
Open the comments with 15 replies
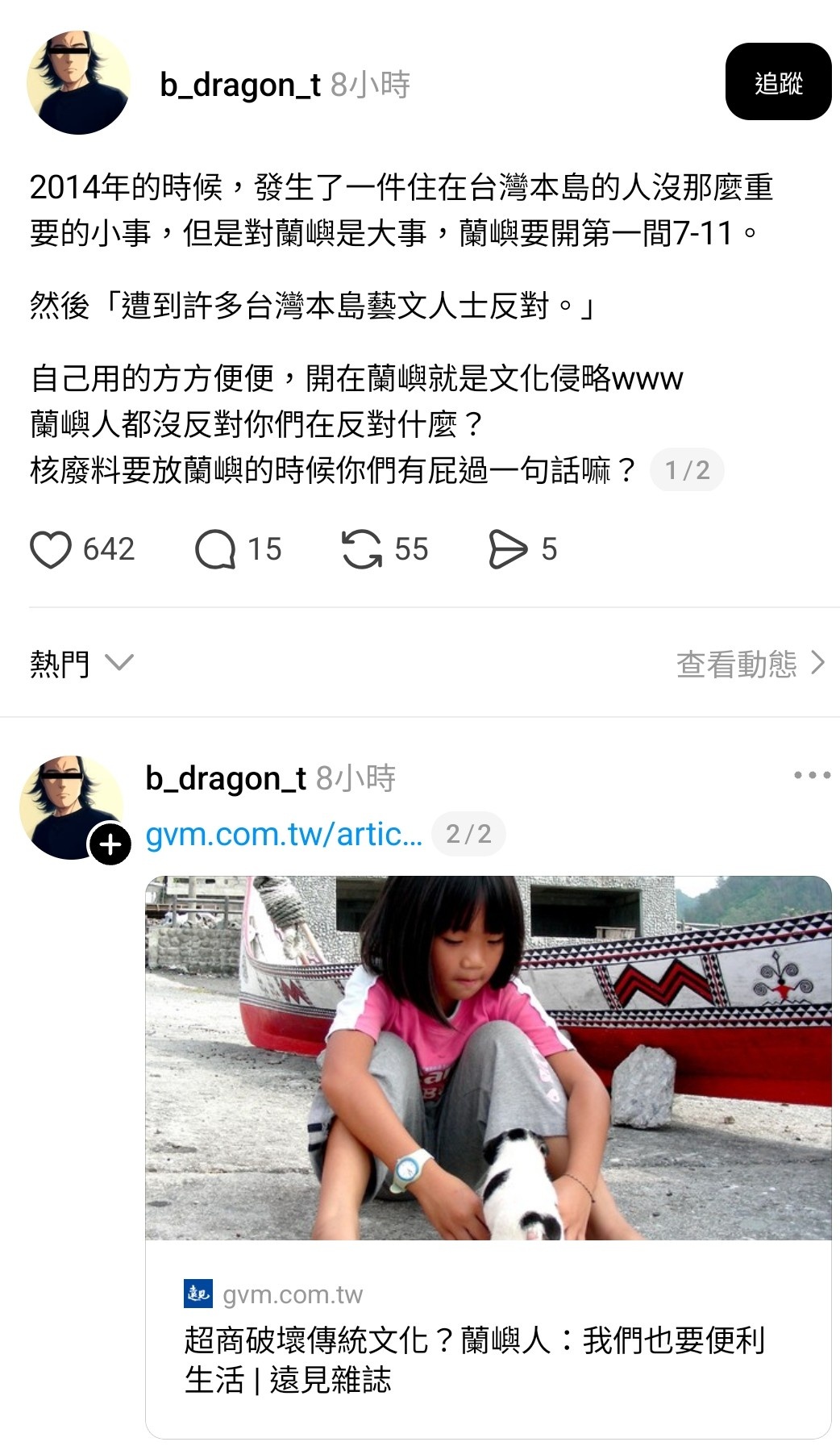[x=215, y=550]
